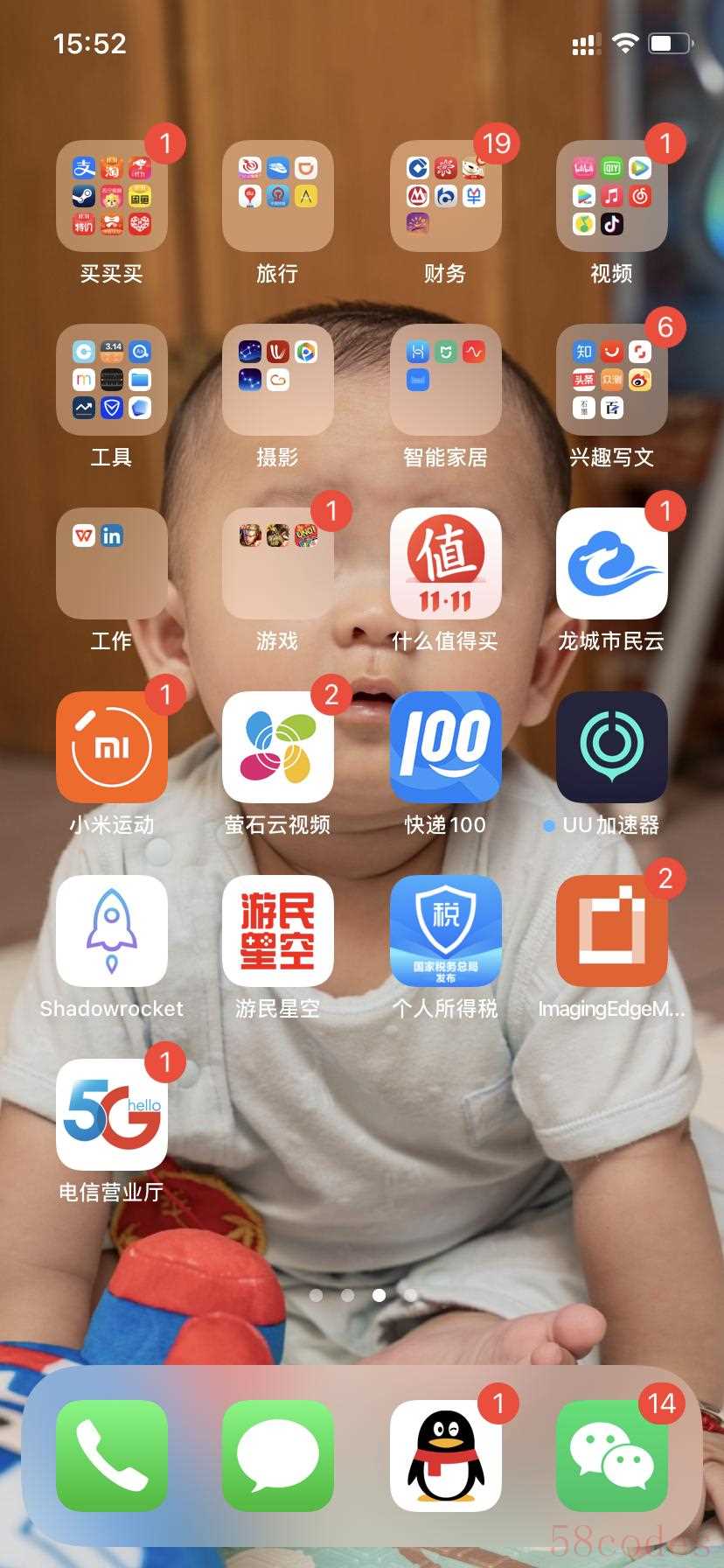Image resolution: width=724 pixels, height=1568 pixels.
Task: Open the 买买买 shopping folder
Action: point(111,196)
